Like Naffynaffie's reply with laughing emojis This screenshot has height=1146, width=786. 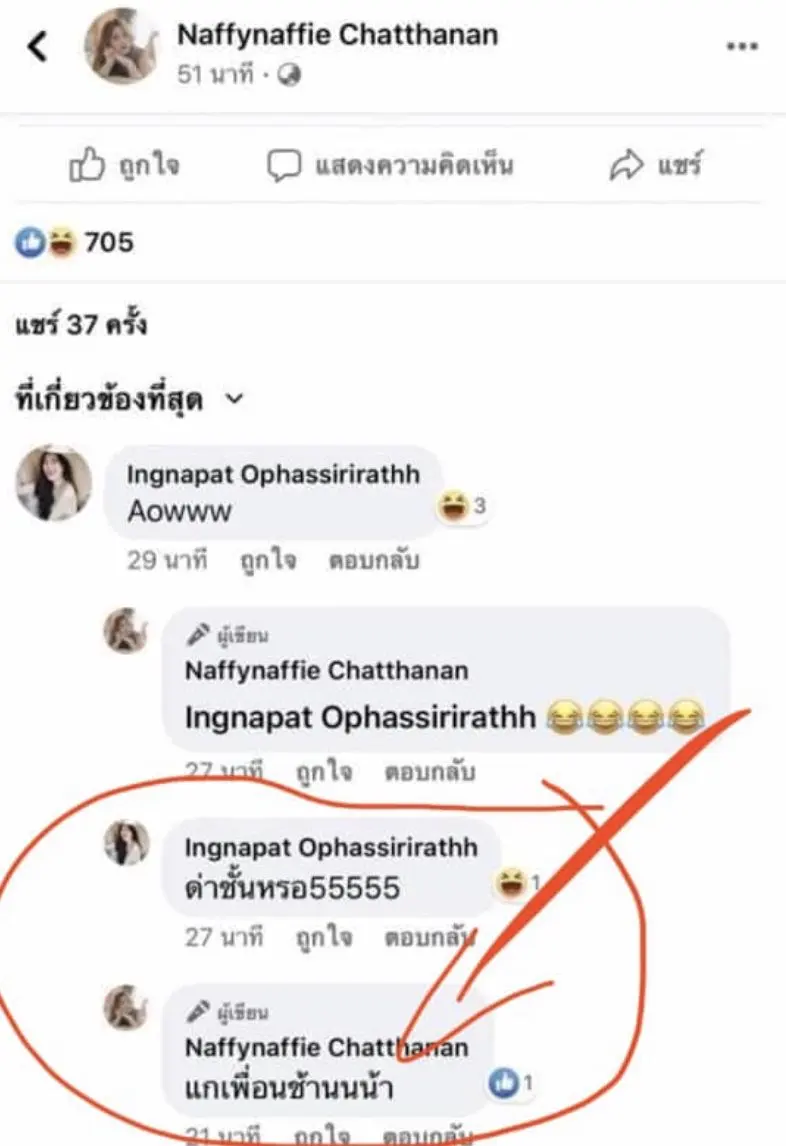pos(325,772)
